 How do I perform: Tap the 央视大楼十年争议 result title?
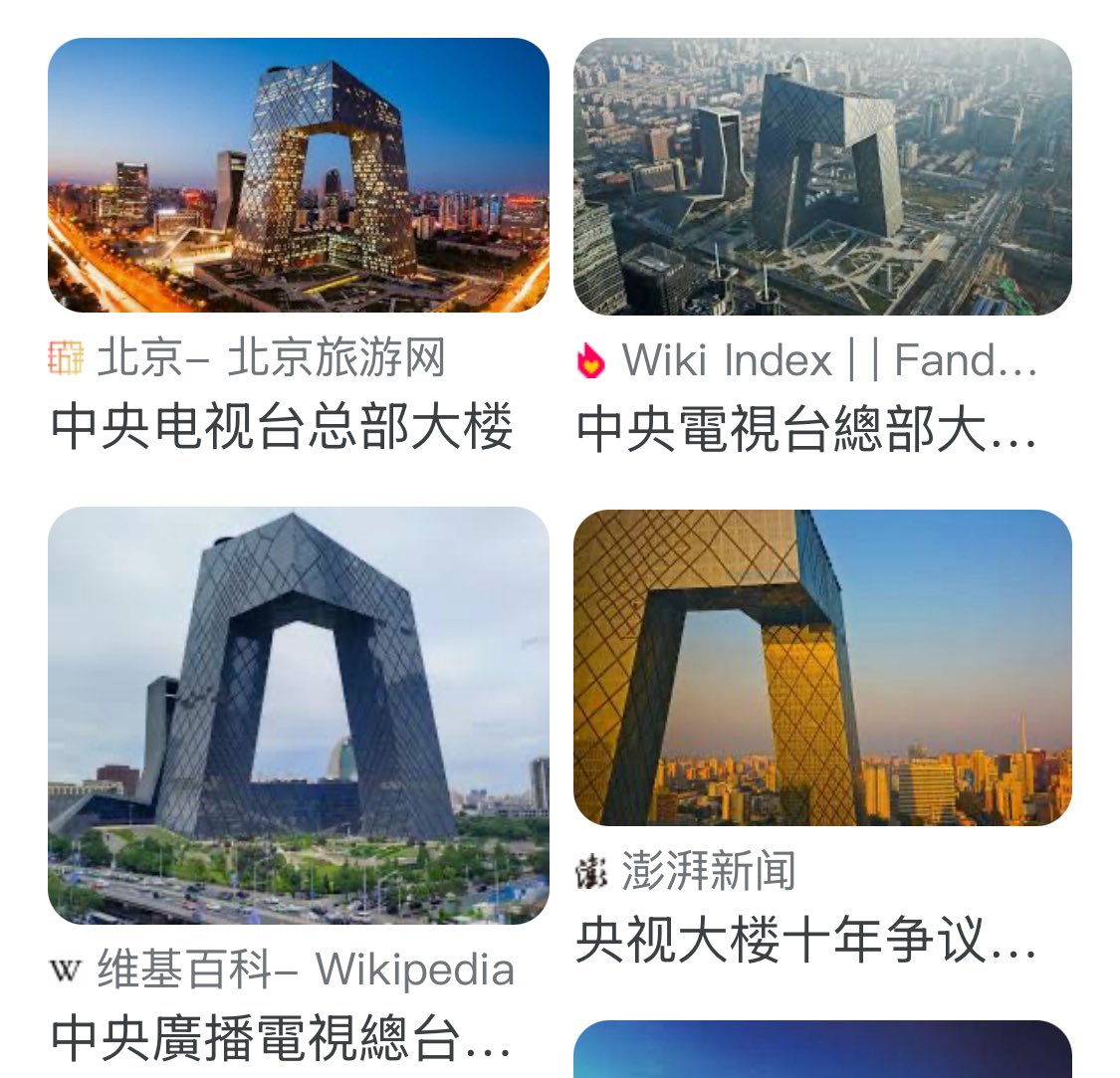805,939
